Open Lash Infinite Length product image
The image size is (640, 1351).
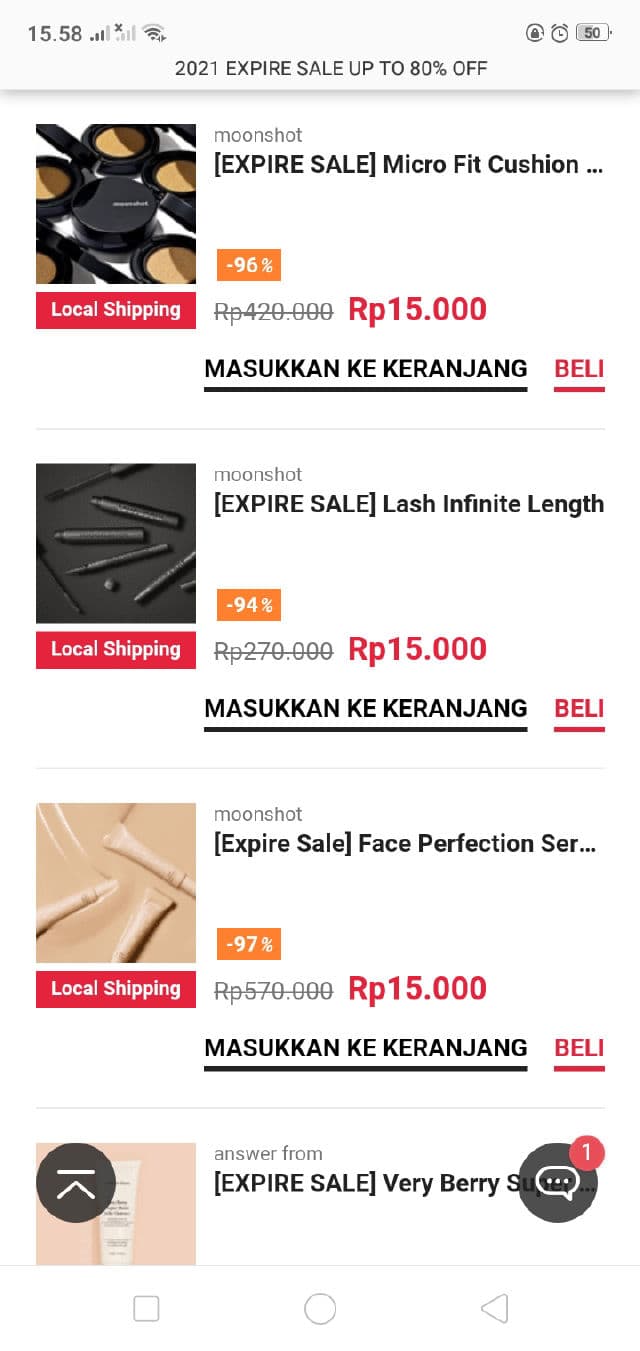116,543
